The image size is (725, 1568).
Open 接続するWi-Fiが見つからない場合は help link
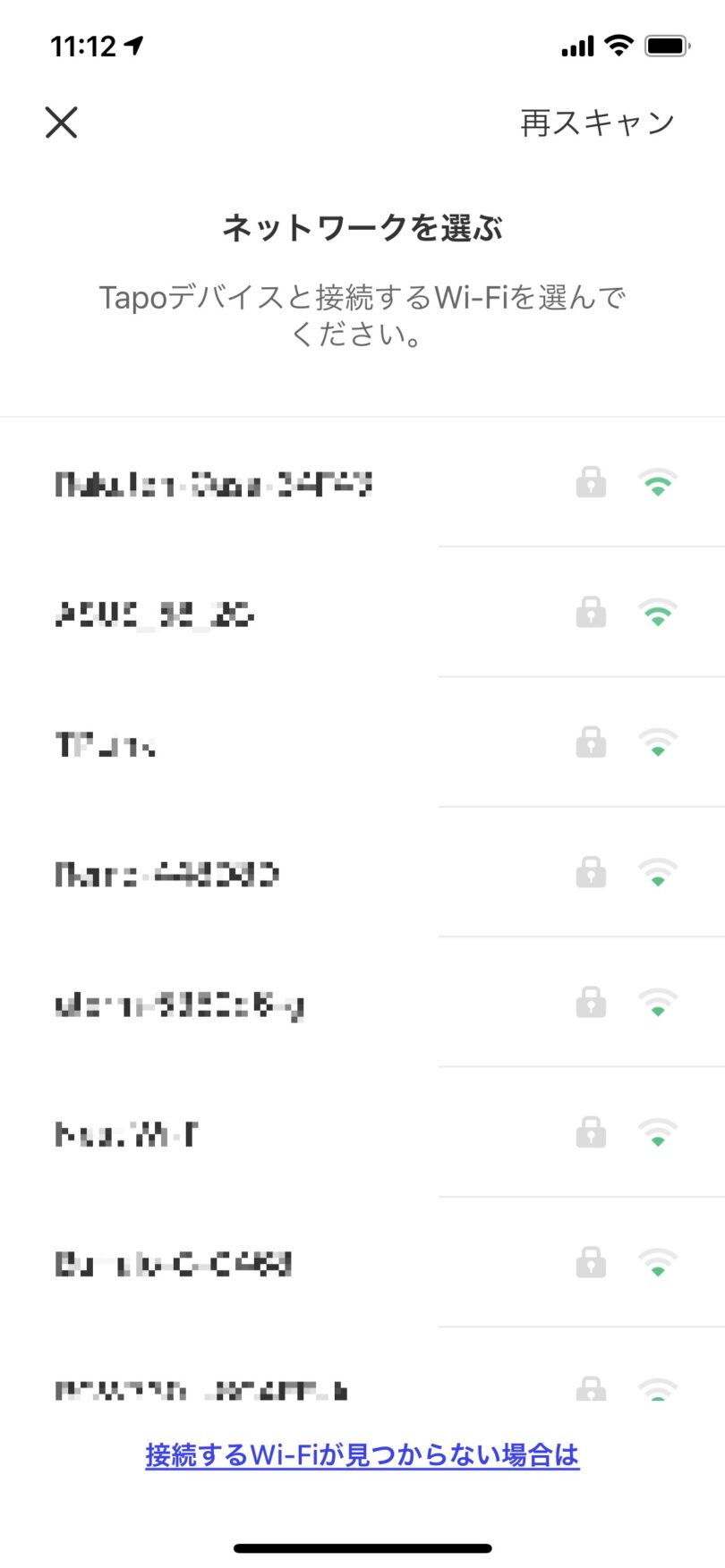click(x=362, y=1454)
